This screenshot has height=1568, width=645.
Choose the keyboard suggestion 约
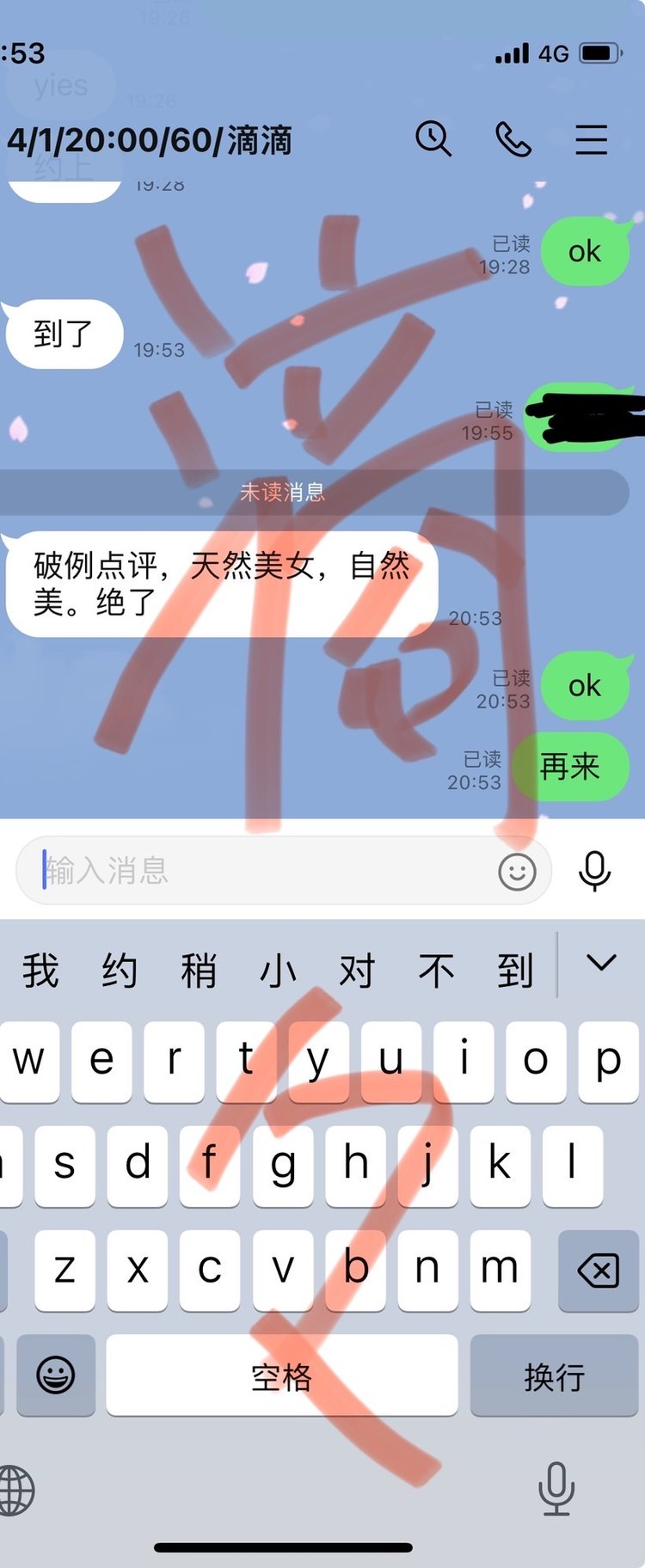pyautogui.click(x=120, y=971)
